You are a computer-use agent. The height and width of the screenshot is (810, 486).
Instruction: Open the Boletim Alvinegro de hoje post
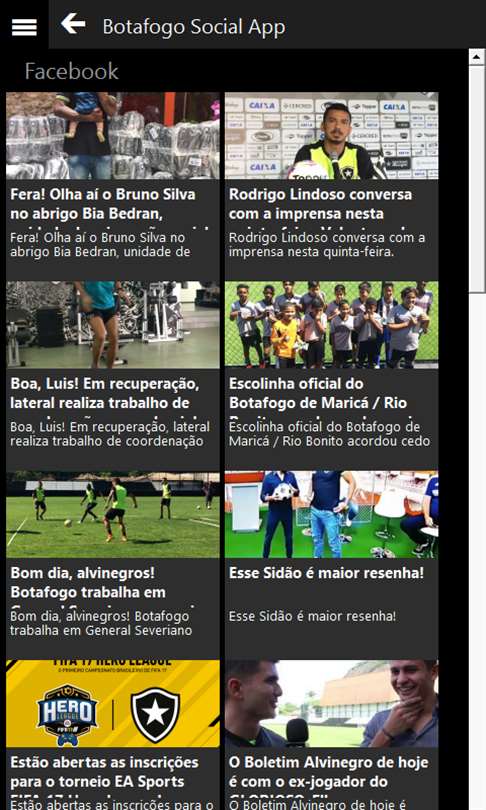pos(331,735)
